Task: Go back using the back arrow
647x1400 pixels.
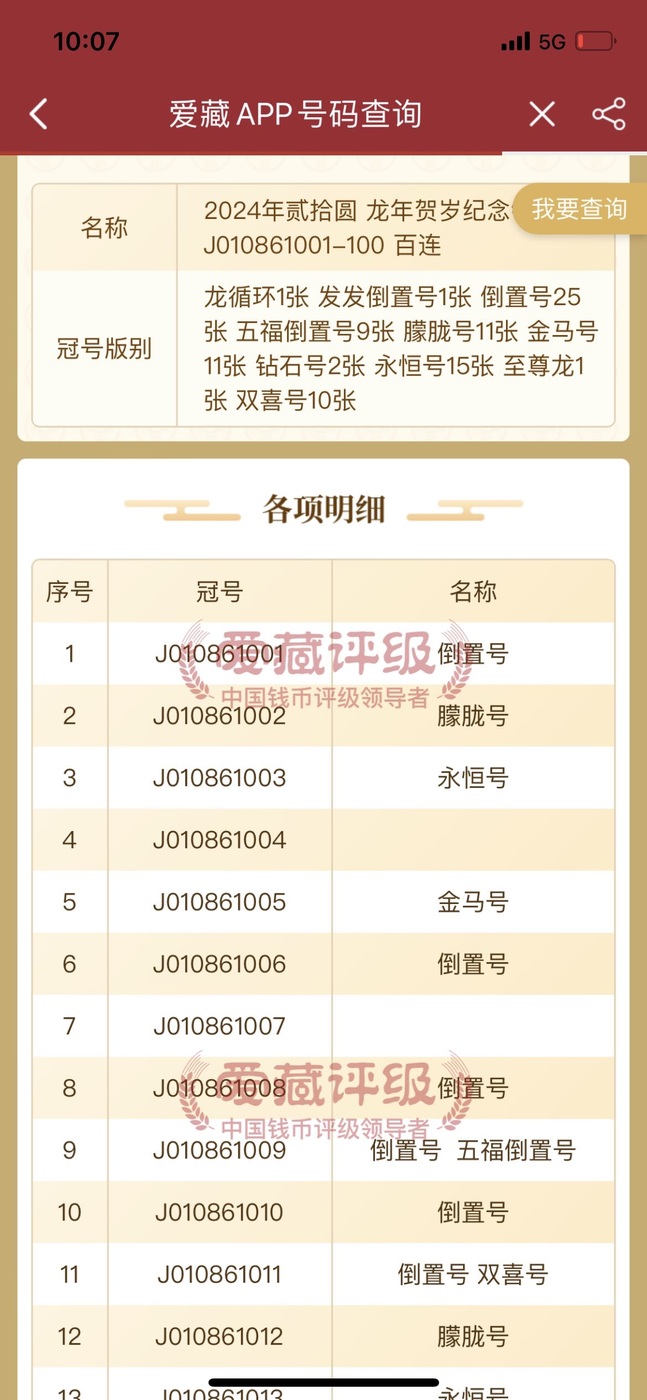Action: pyautogui.click(x=39, y=114)
